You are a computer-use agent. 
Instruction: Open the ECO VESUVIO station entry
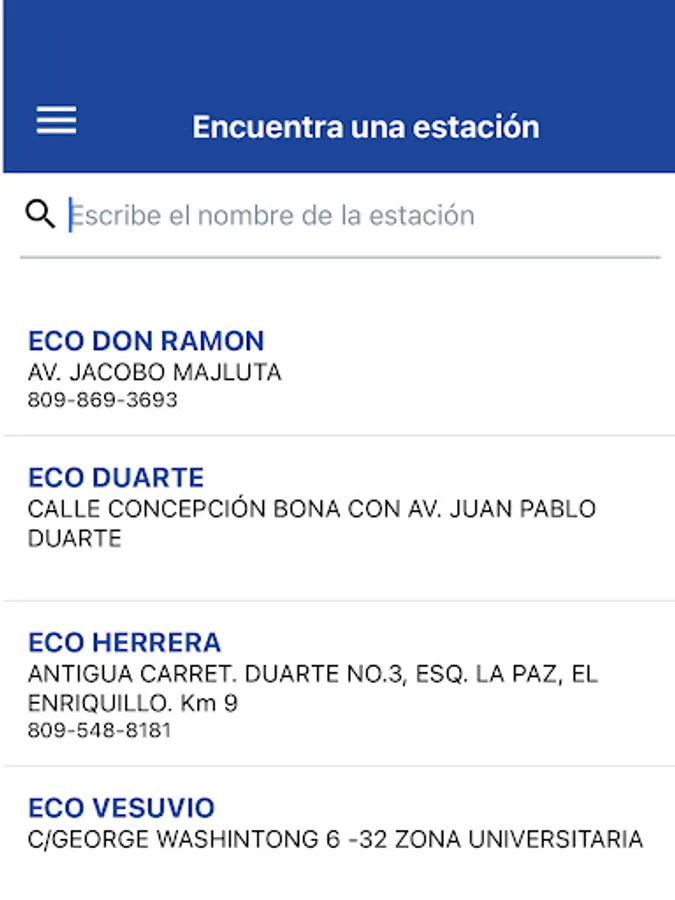point(121,808)
